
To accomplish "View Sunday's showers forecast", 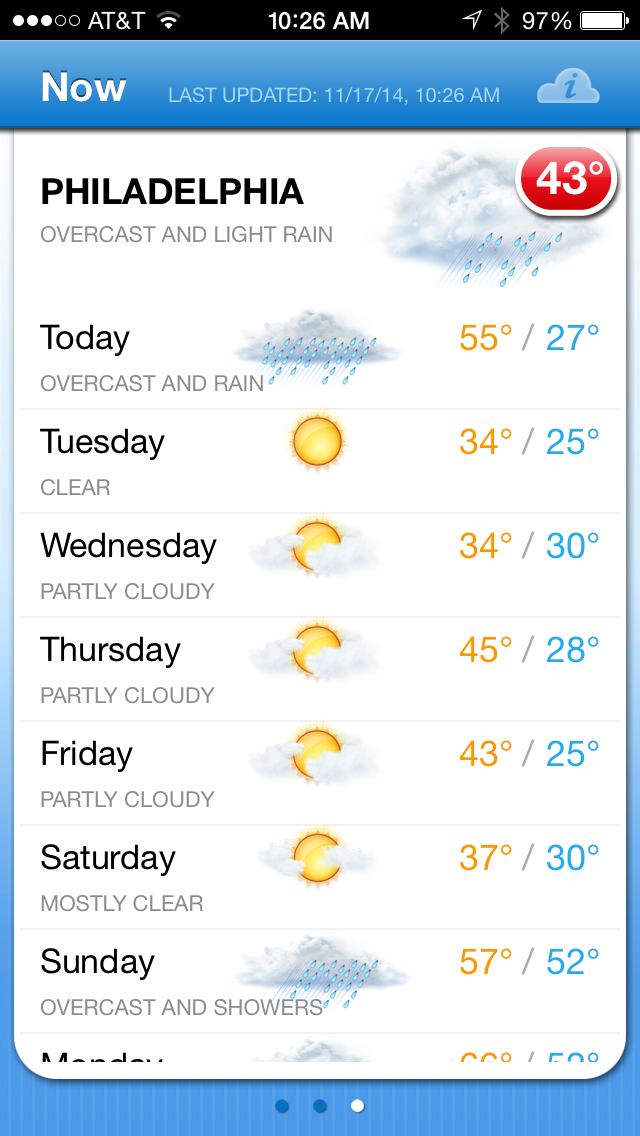I will 320,981.
